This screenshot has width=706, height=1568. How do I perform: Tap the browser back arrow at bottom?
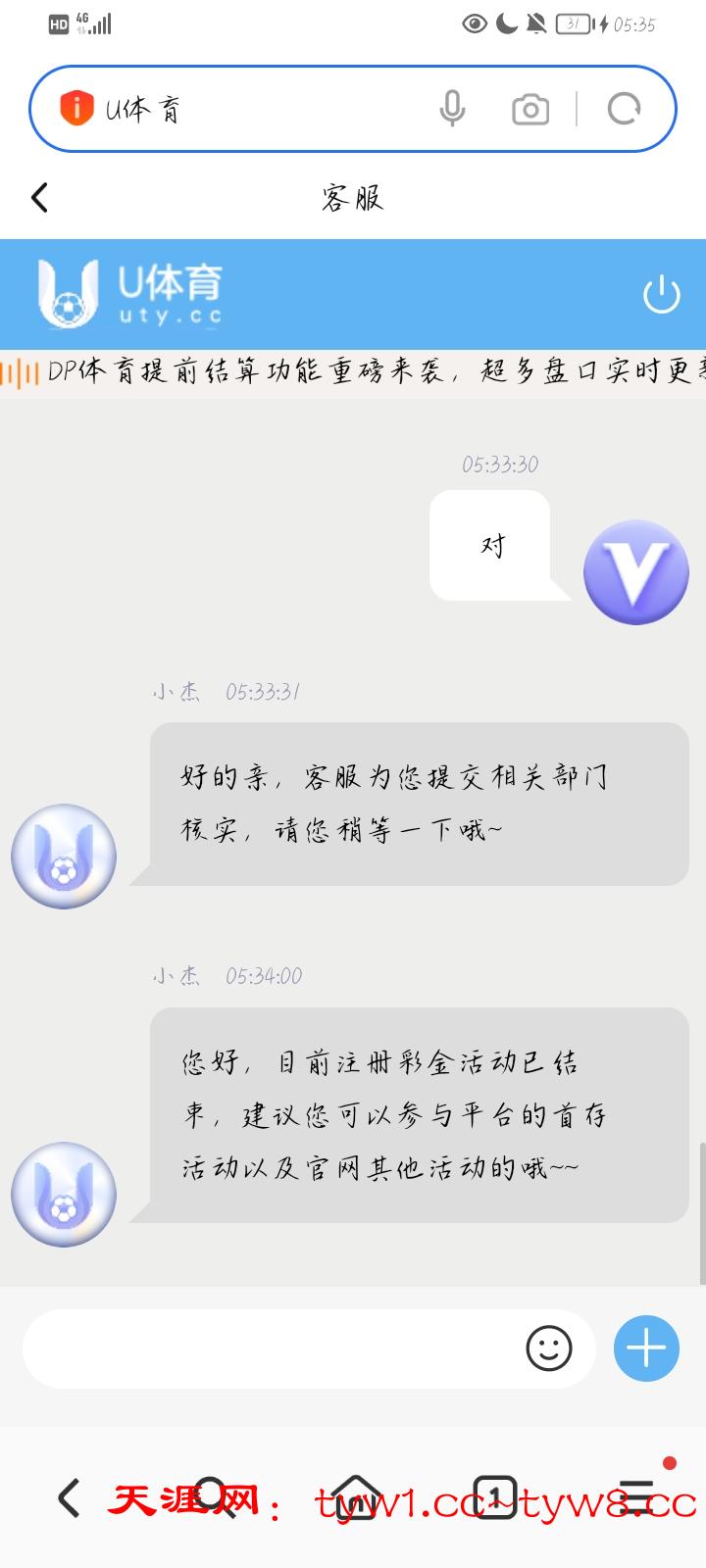click(x=69, y=1497)
